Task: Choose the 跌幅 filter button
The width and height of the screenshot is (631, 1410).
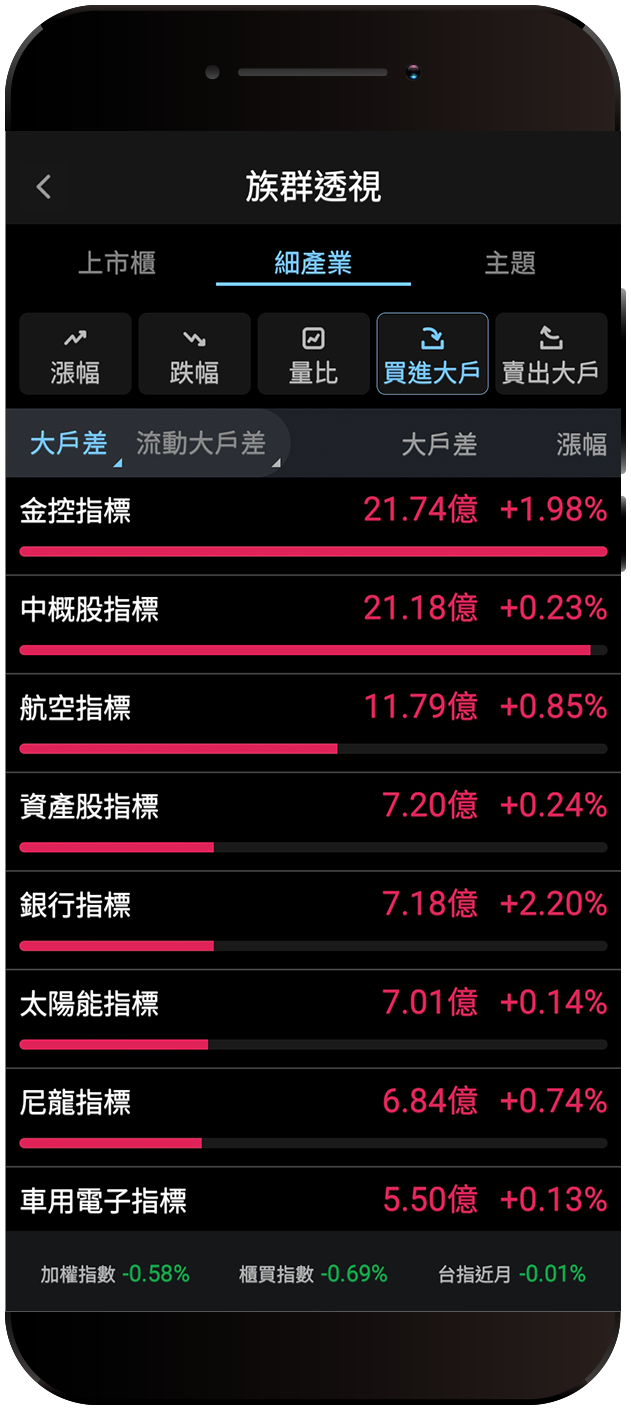Action: tap(194, 354)
